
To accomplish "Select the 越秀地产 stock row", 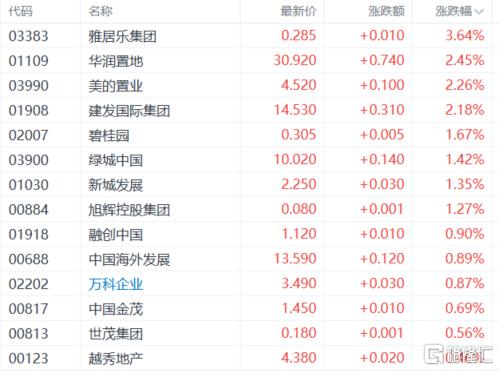I will click(249, 358).
